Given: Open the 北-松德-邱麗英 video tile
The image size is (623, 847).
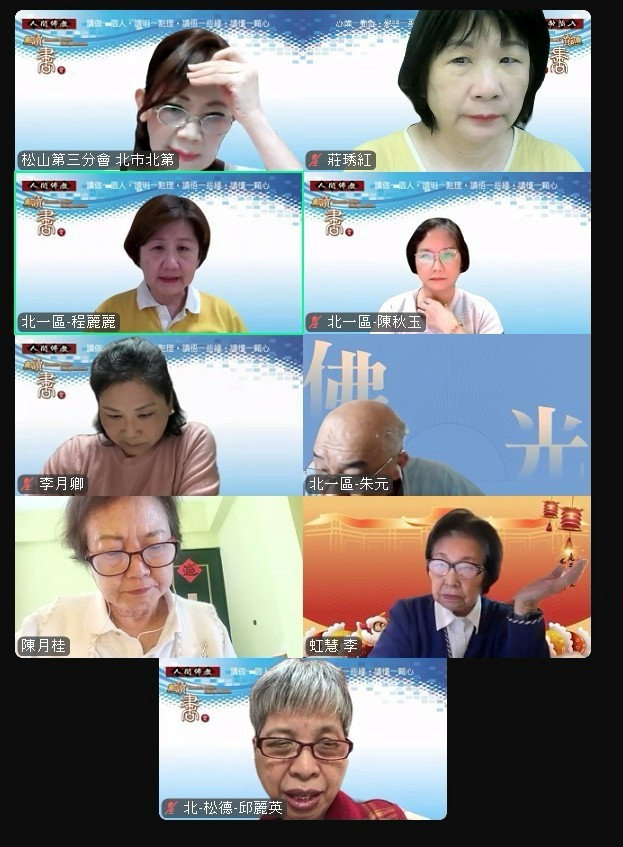Looking at the screenshot, I should 303,739.
